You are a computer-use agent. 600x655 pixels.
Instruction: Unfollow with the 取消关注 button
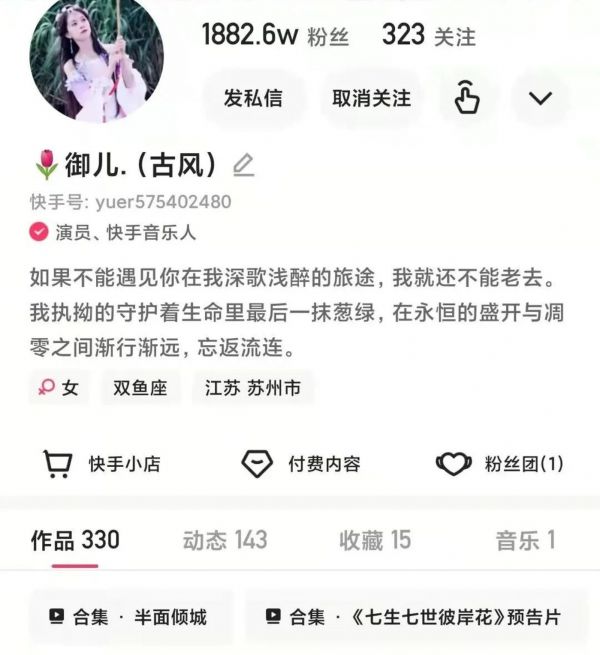[x=371, y=98]
